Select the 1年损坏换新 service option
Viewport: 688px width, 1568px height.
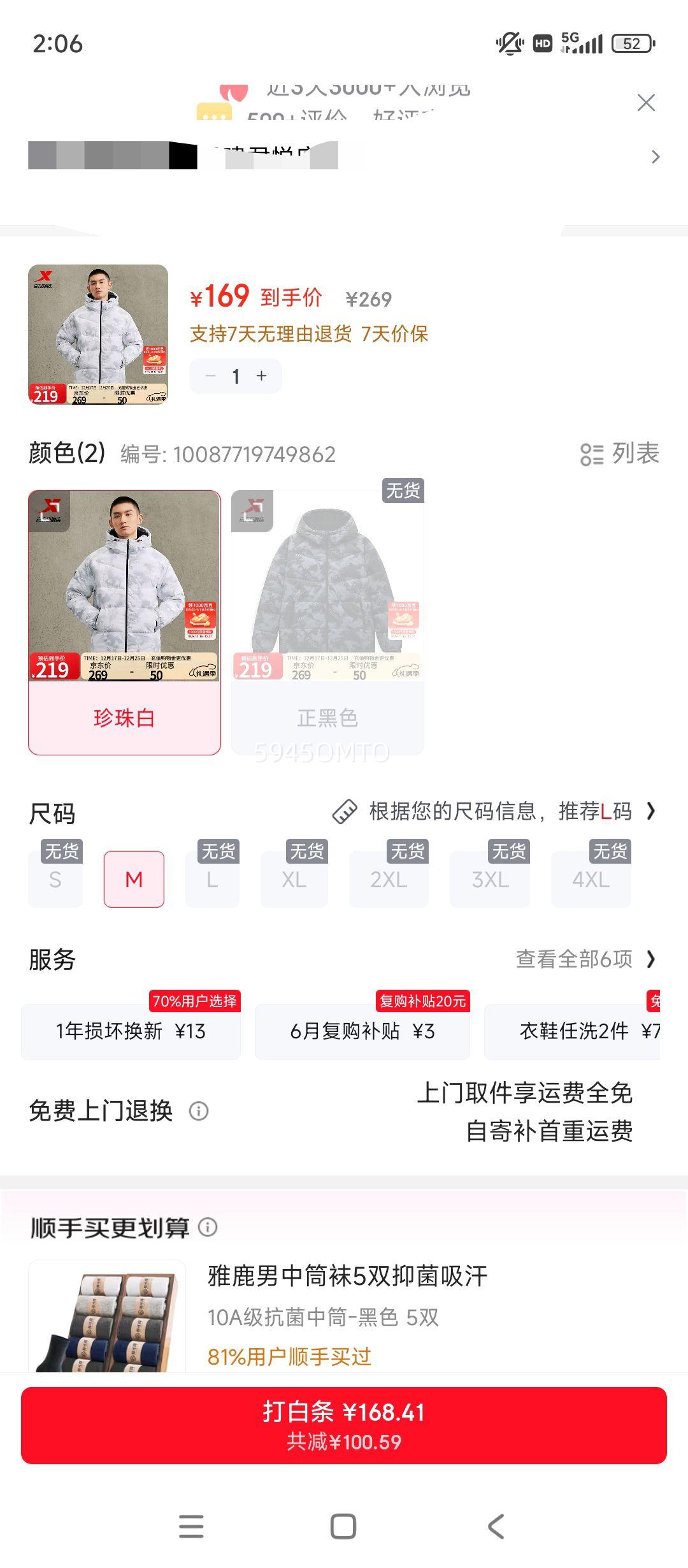(131, 1031)
